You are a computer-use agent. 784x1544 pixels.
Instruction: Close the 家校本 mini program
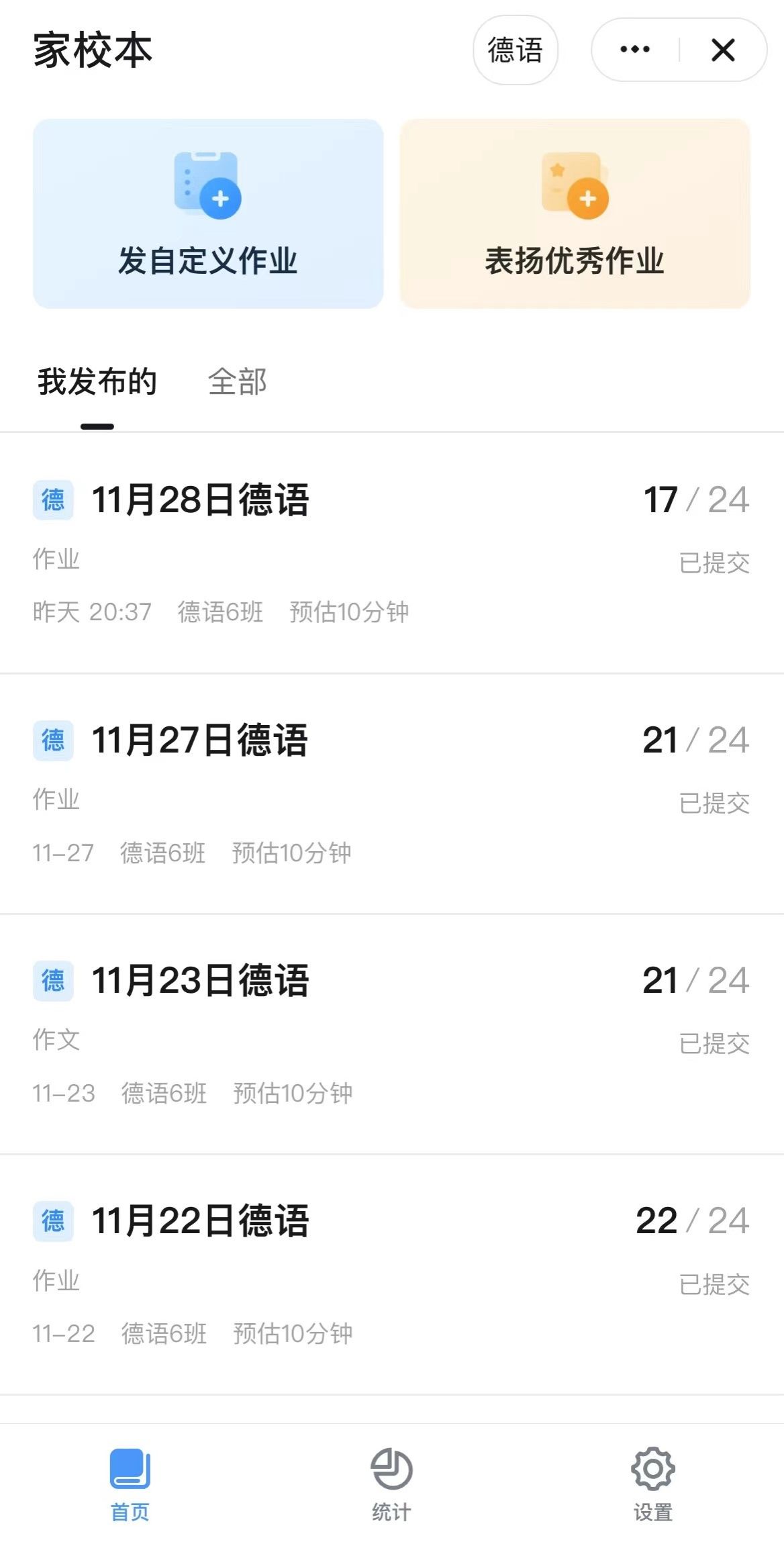click(723, 50)
